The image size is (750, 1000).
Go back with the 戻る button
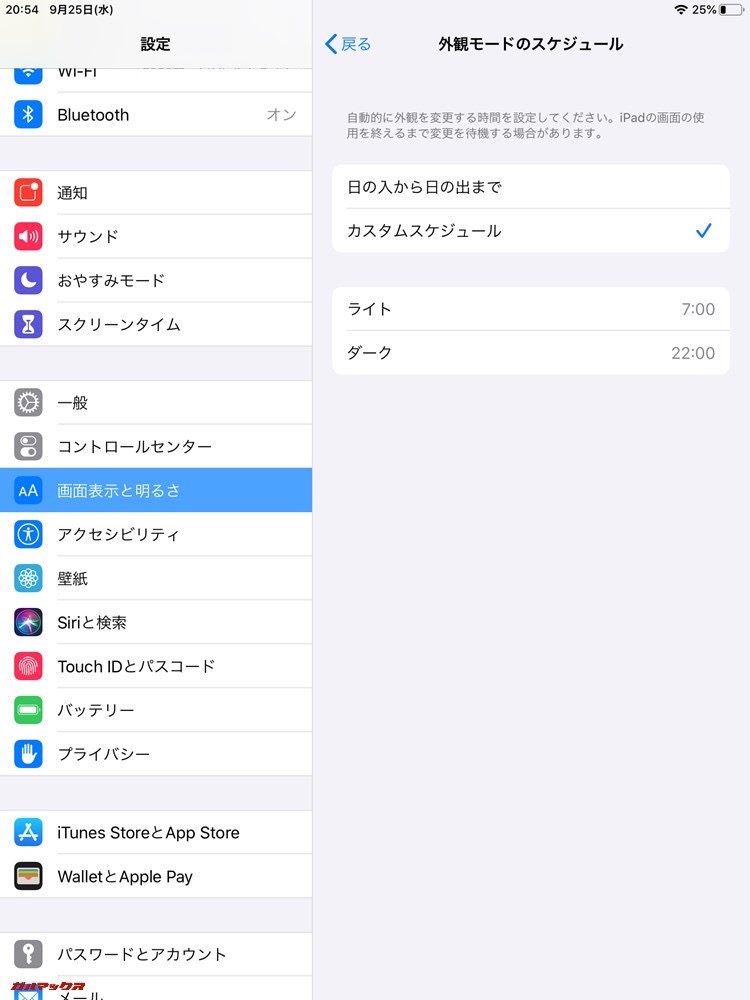pyautogui.click(x=348, y=44)
